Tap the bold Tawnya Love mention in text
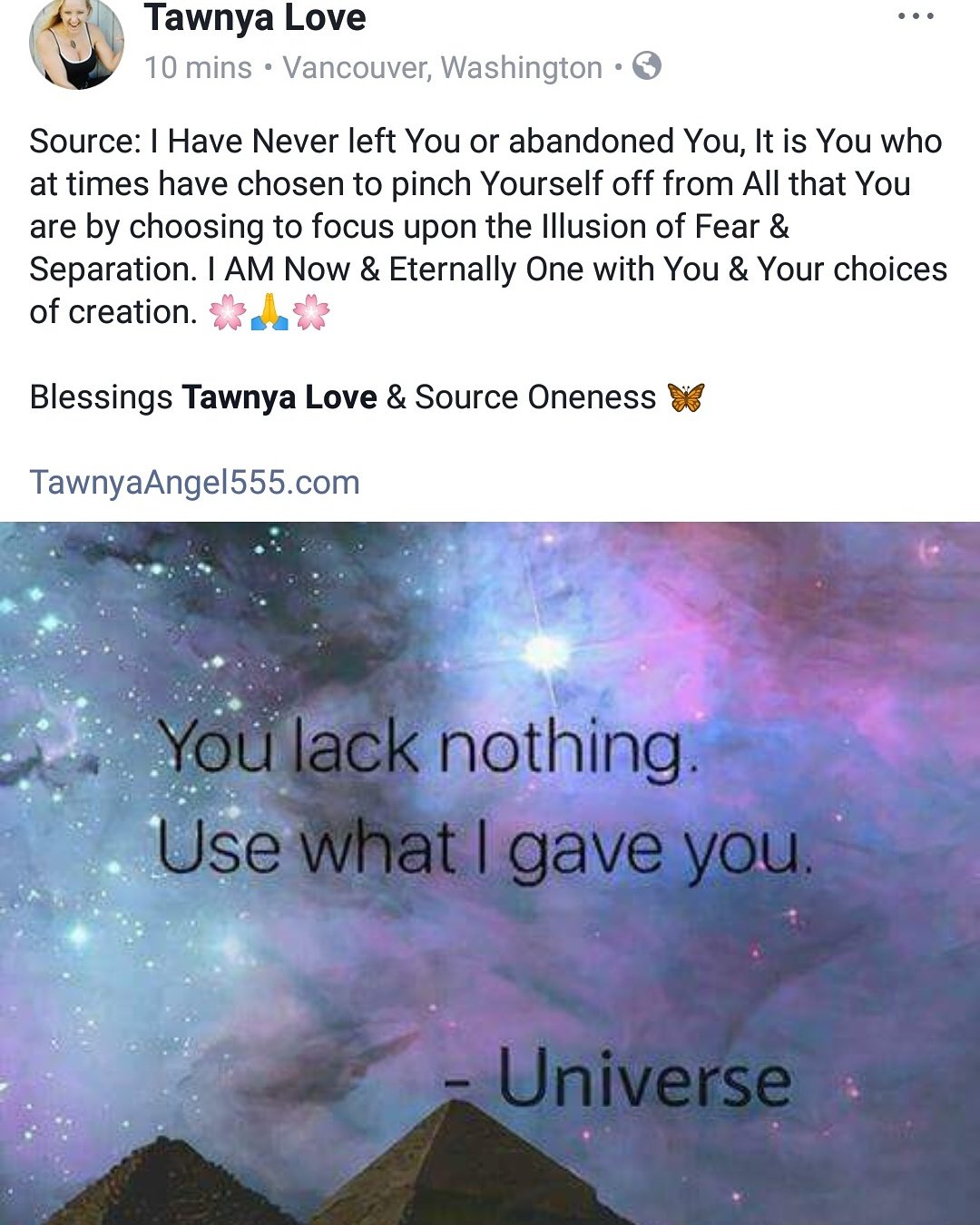Image resolution: width=980 pixels, height=1225 pixels. pyautogui.click(x=279, y=397)
